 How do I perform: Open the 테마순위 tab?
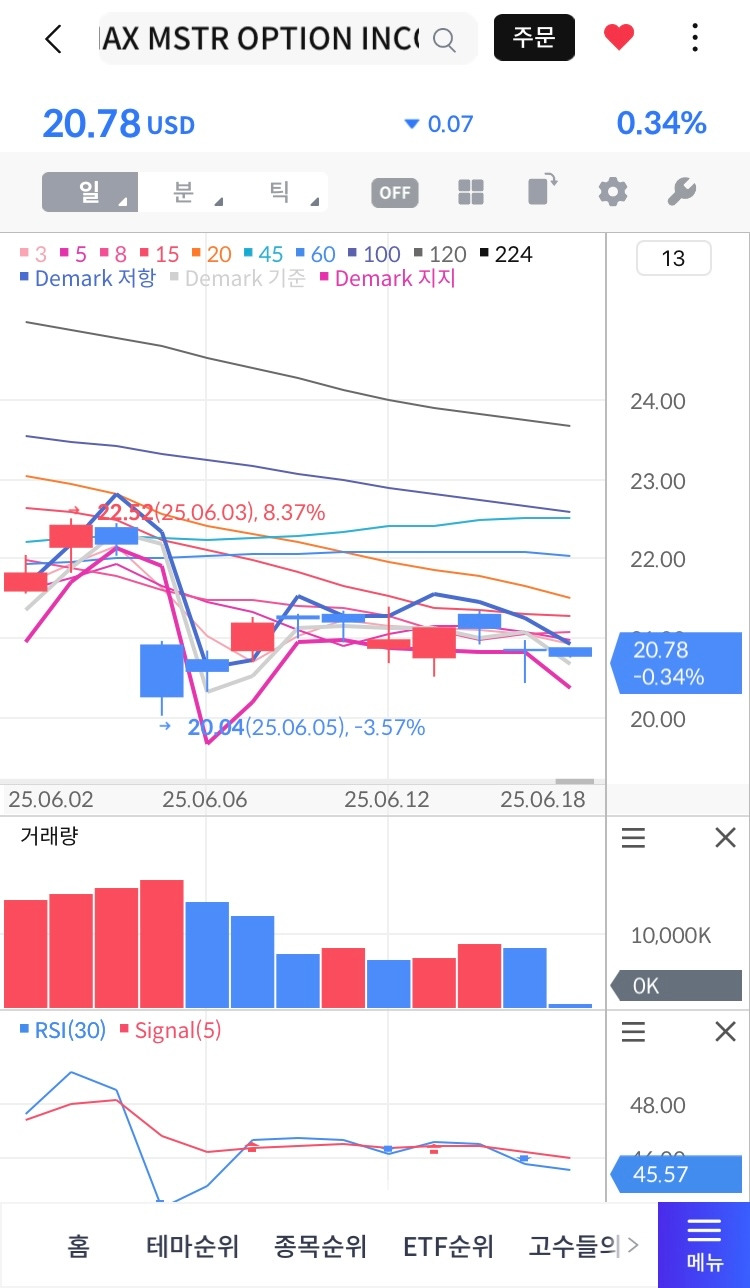tap(193, 1246)
